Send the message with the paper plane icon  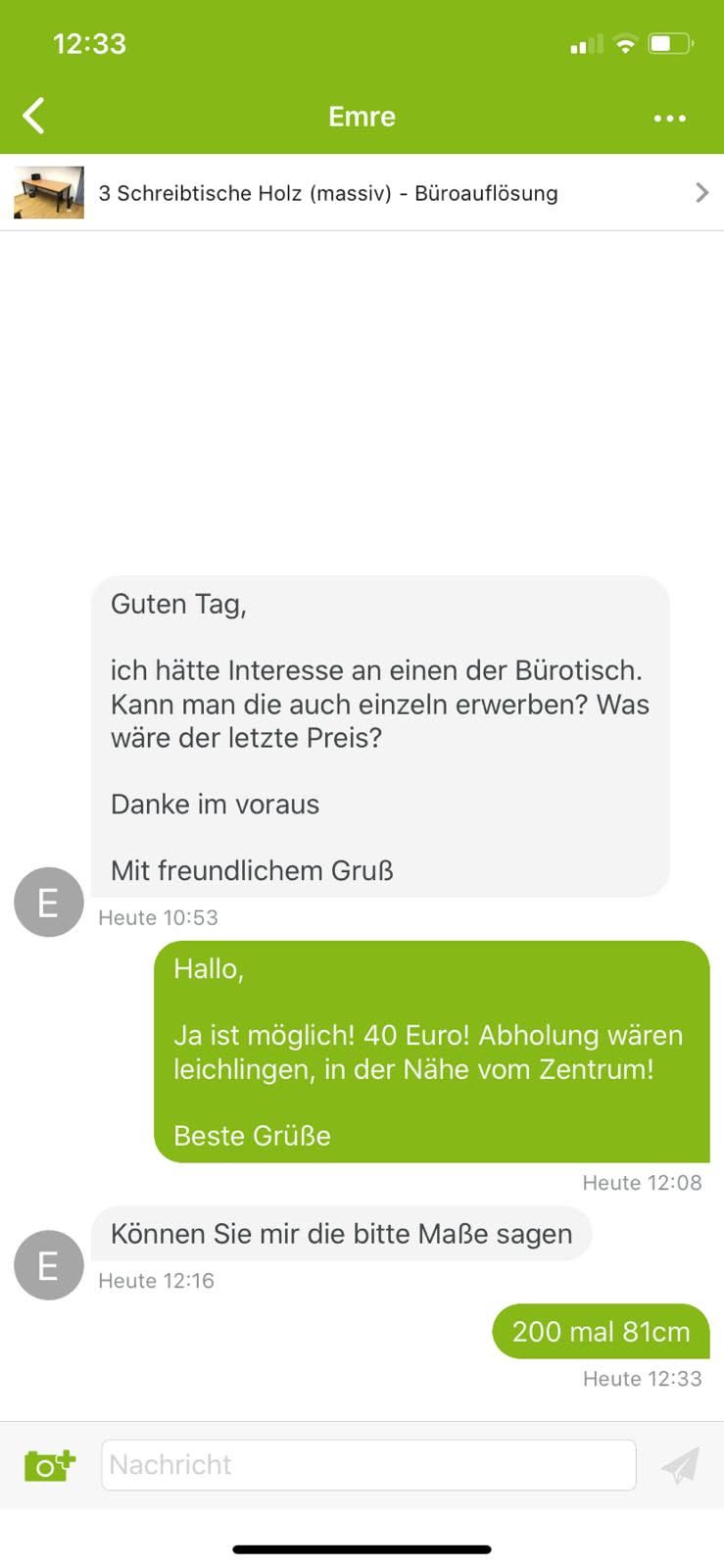pyautogui.click(x=680, y=1465)
